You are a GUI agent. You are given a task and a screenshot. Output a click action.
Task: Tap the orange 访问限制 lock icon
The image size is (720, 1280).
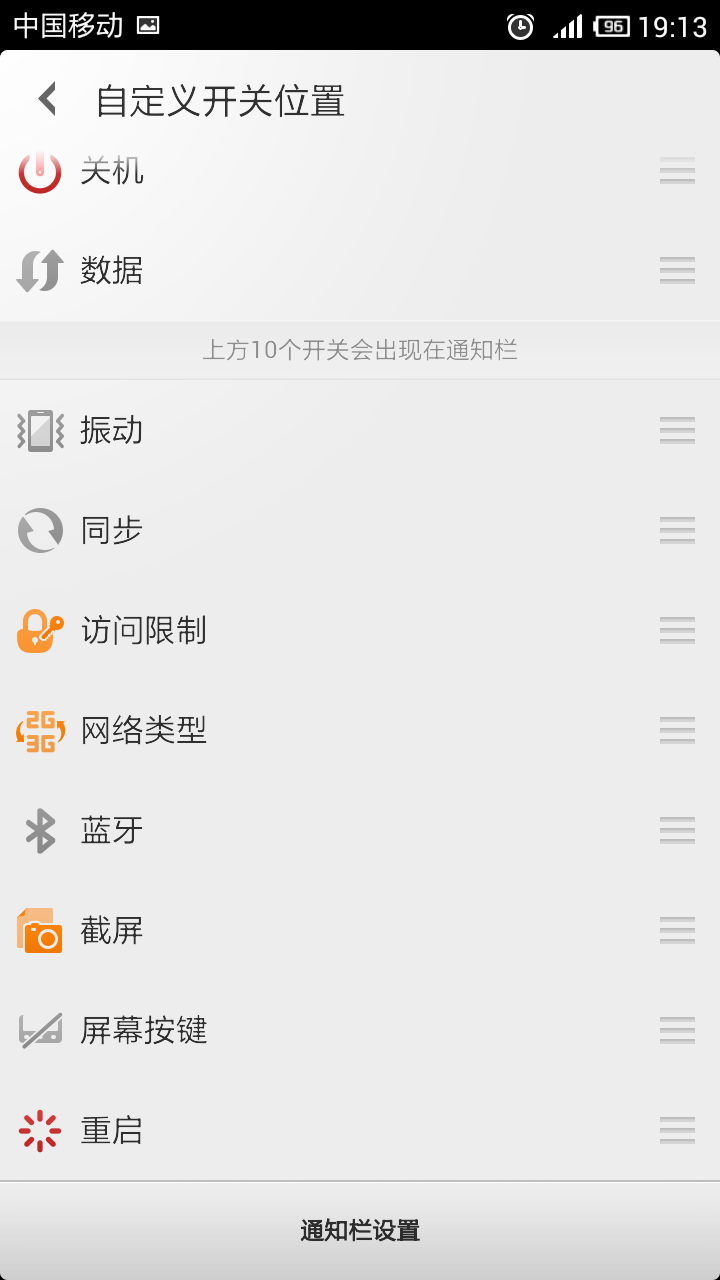pyautogui.click(x=39, y=630)
